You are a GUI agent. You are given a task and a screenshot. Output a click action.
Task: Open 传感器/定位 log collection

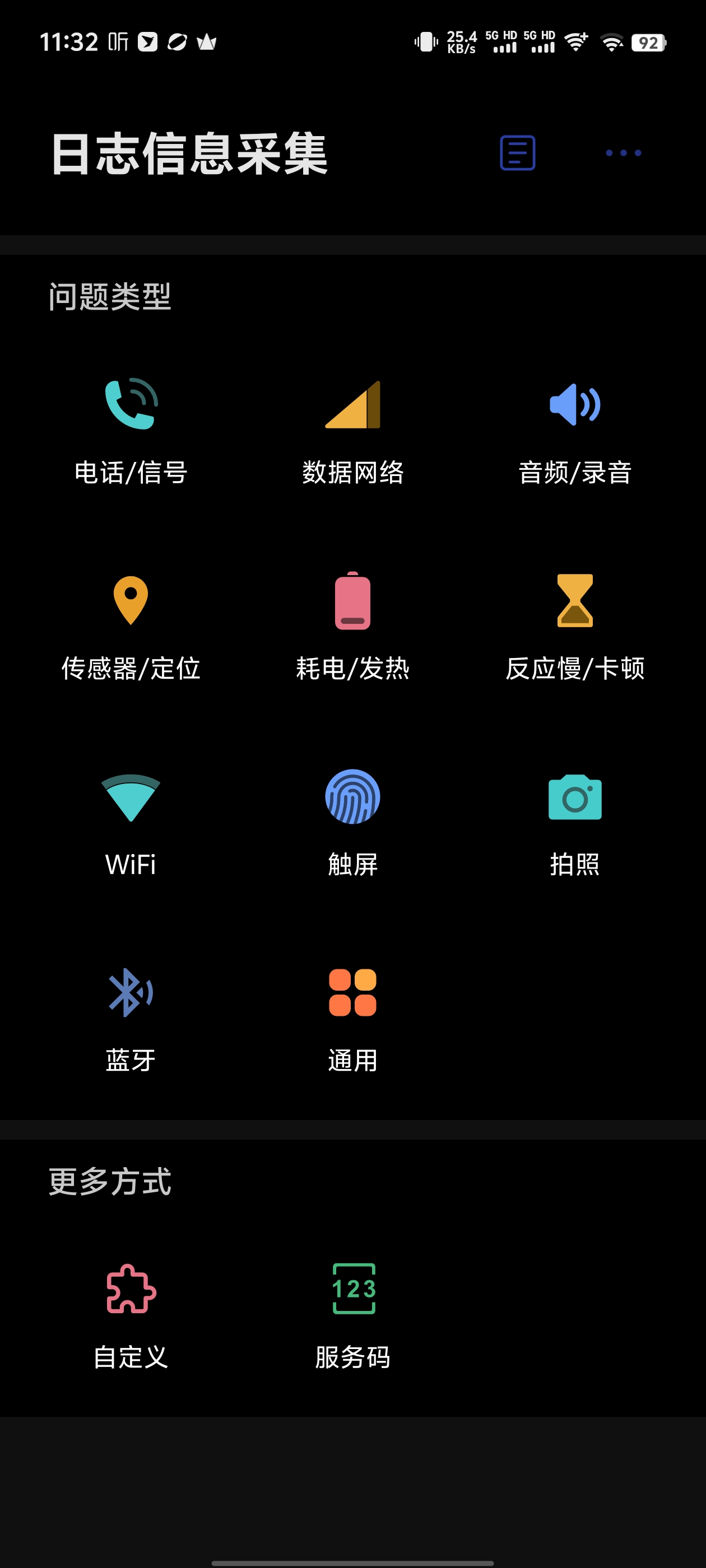[131, 628]
